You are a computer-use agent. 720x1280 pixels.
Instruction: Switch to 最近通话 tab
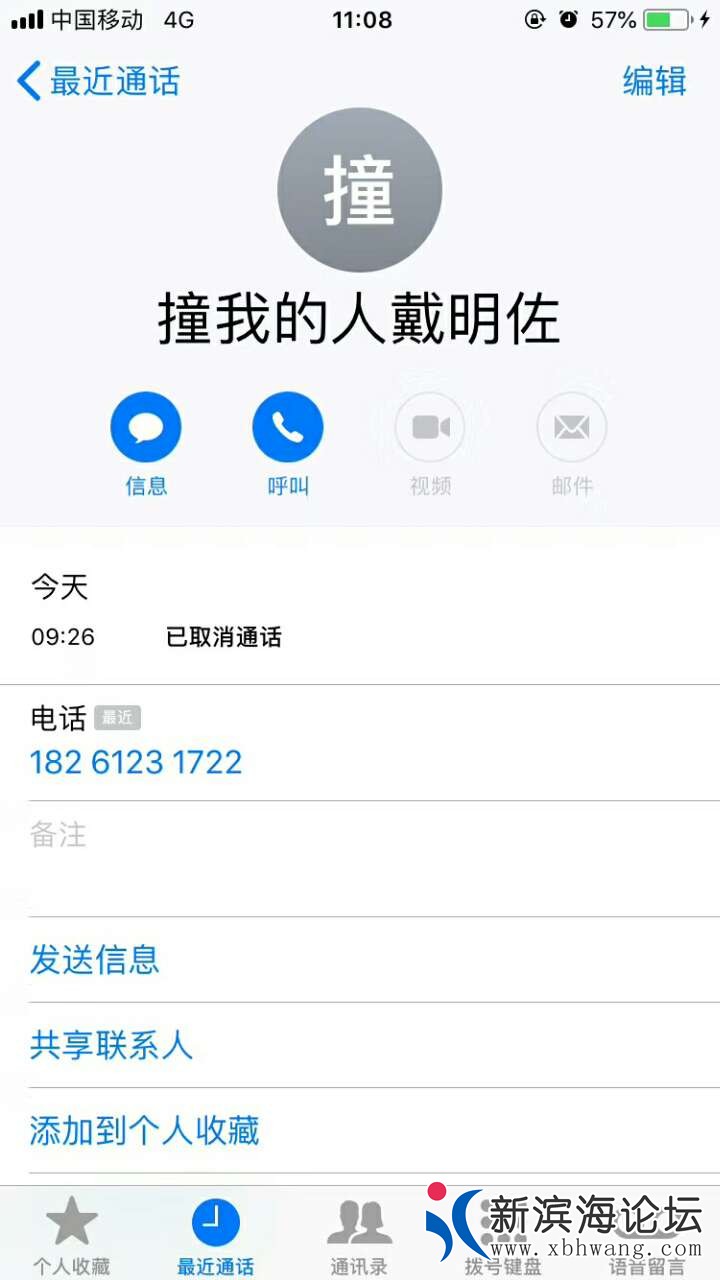pyautogui.click(x=215, y=1236)
